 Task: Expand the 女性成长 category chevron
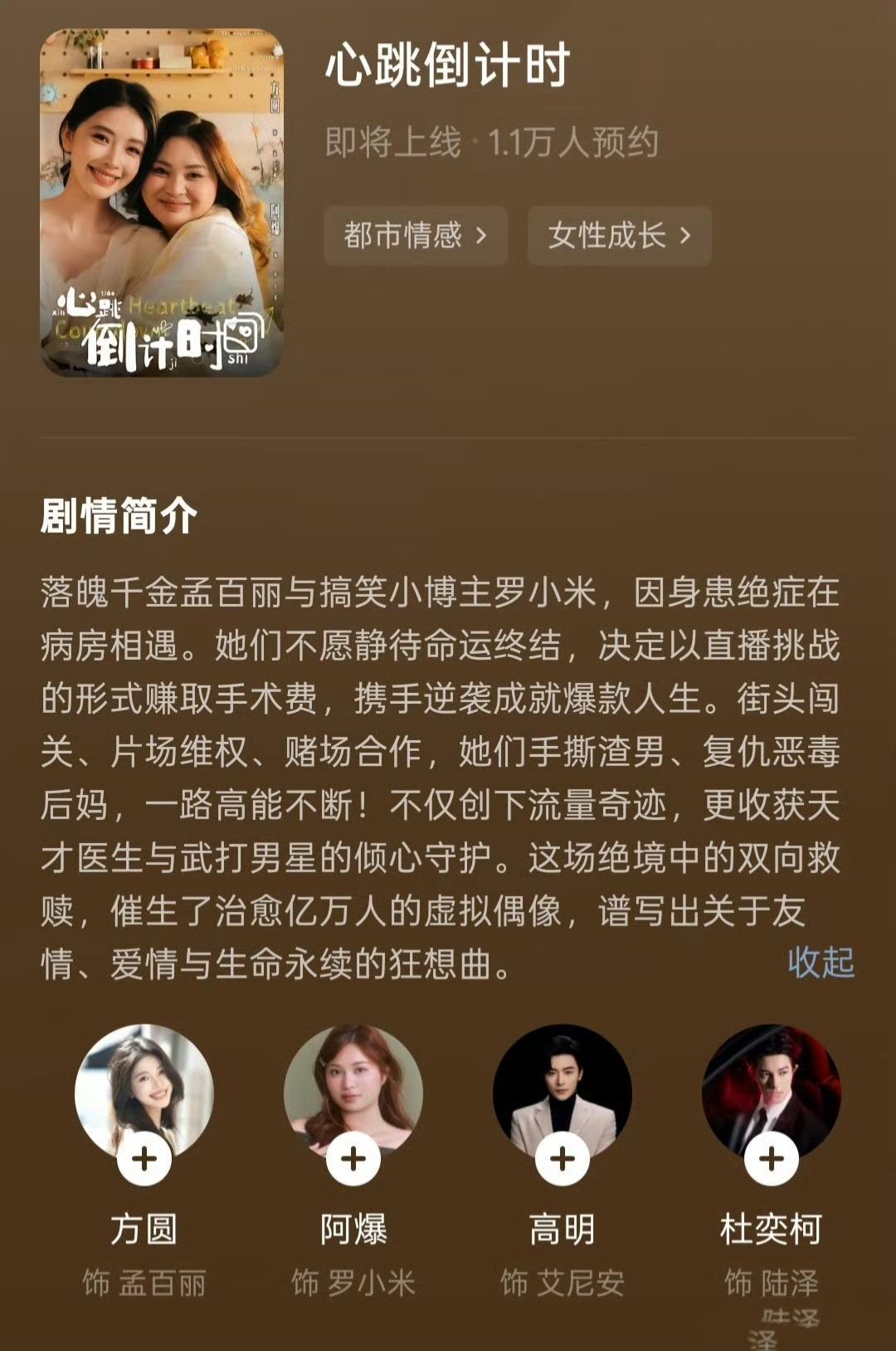pos(684,236)
